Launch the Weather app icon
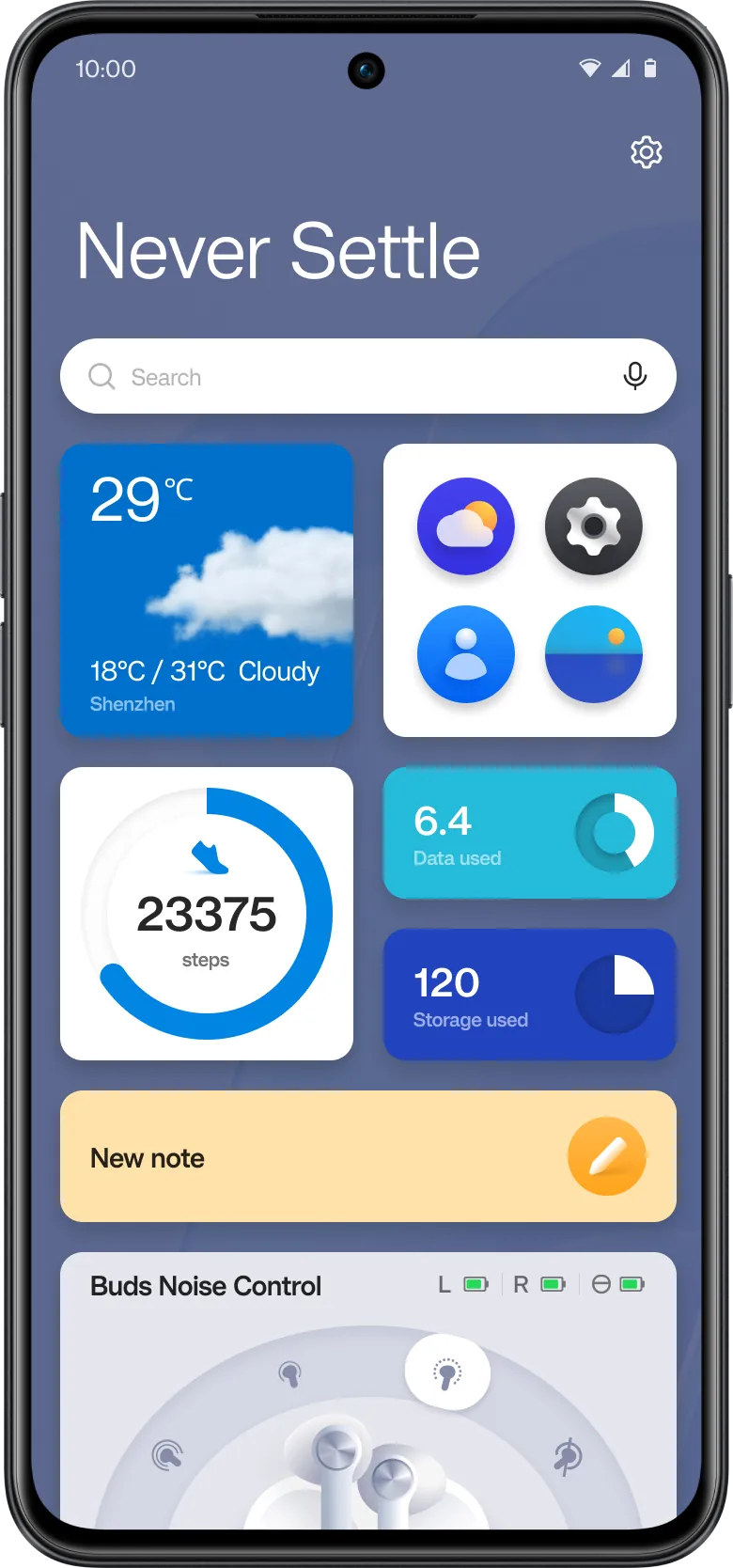The width and height of the screenshot is (733, 1568). pos(466,526)
